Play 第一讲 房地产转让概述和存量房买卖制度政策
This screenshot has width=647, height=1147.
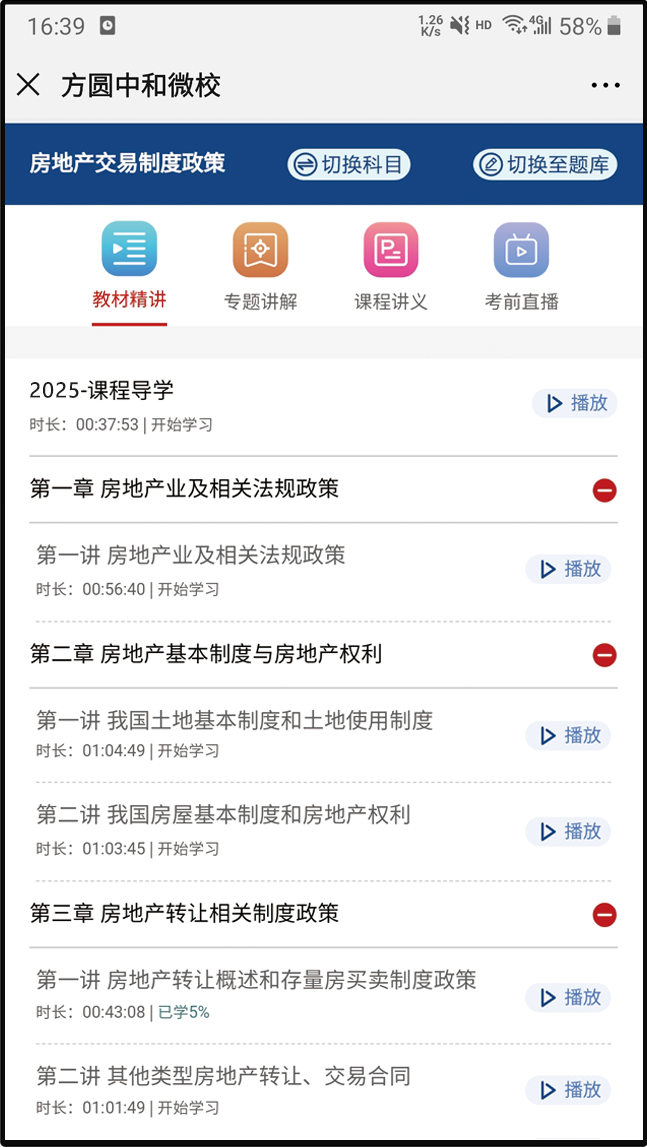(568, 997)
